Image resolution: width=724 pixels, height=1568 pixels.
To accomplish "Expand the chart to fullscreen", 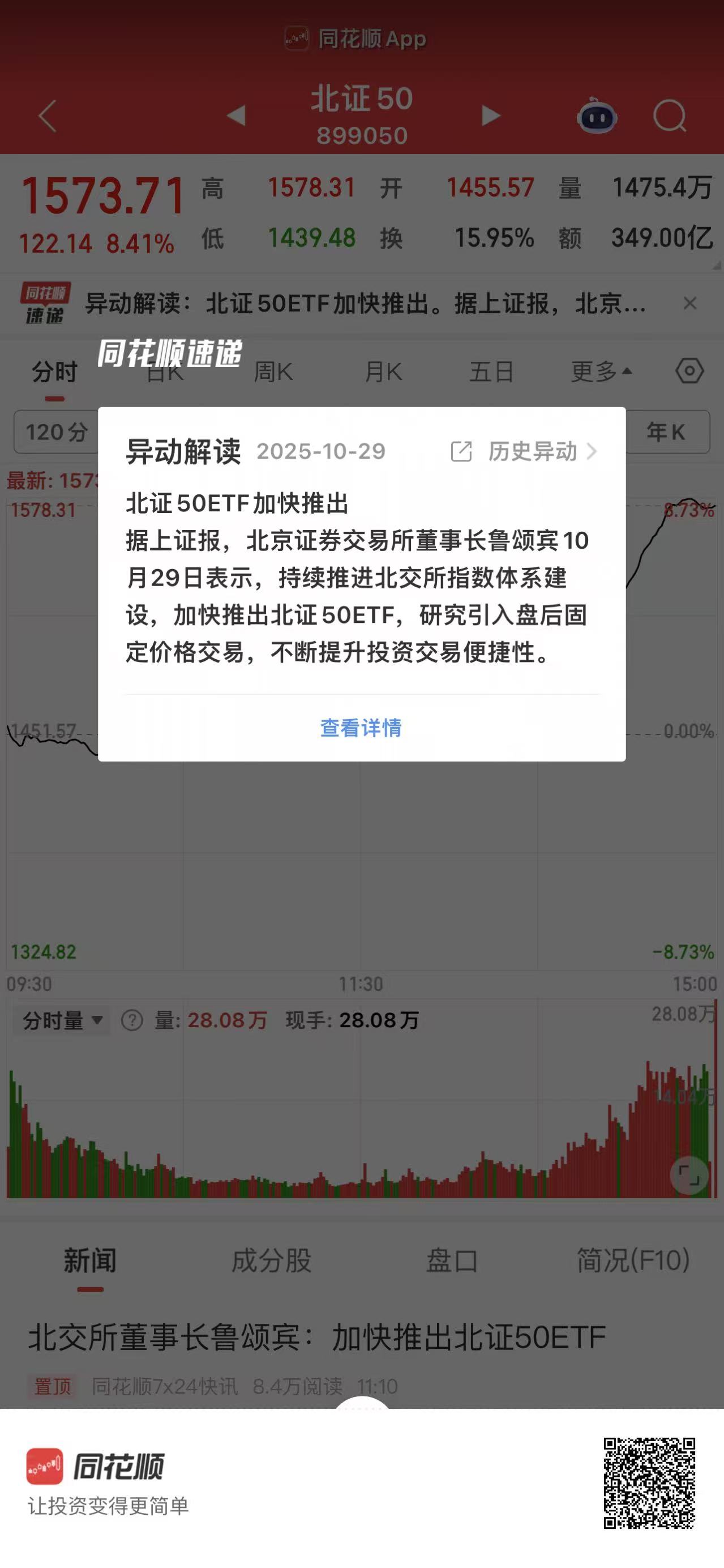I will (689, 1175).
